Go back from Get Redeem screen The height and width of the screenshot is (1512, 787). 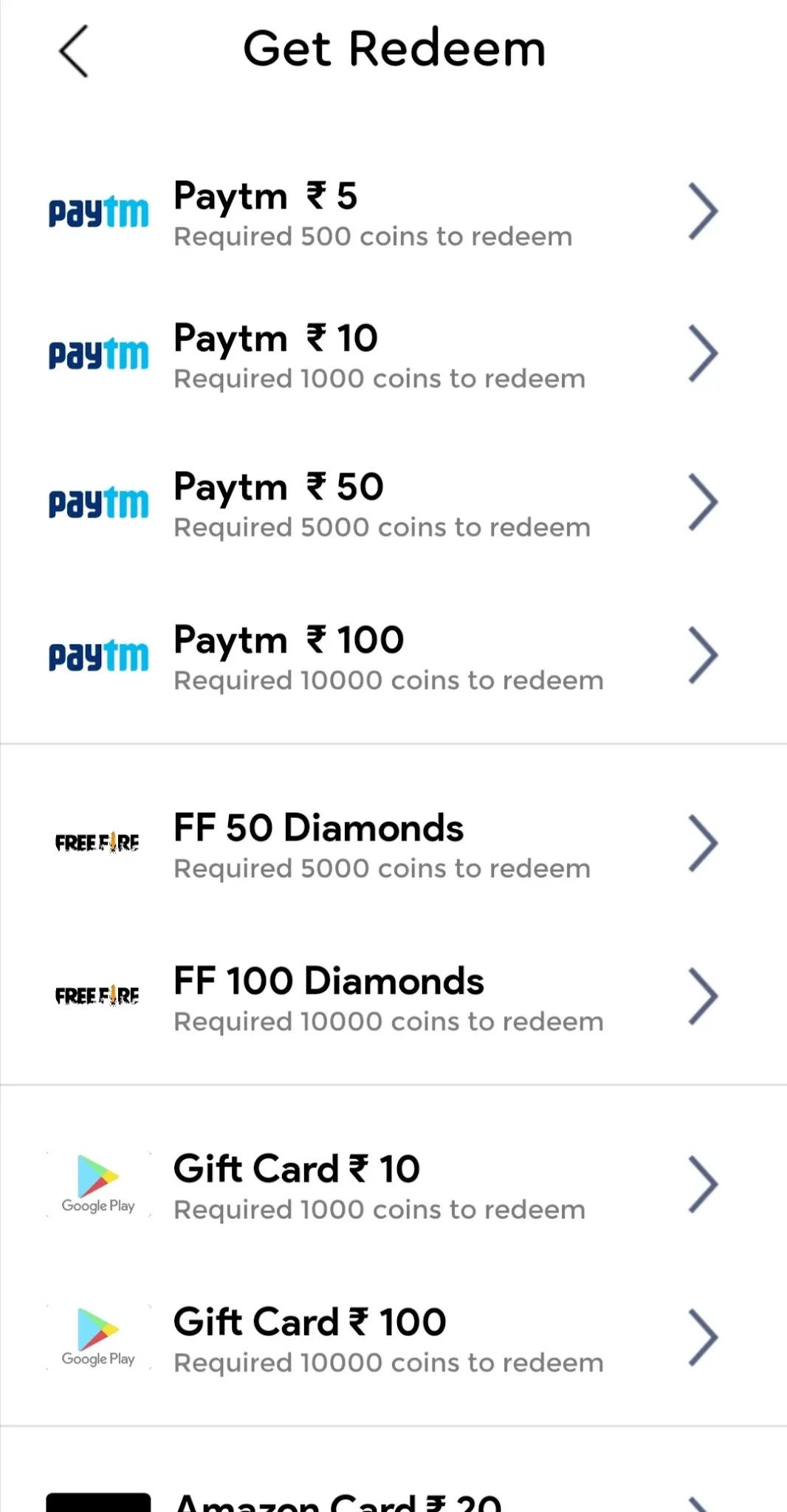point(74,51)
